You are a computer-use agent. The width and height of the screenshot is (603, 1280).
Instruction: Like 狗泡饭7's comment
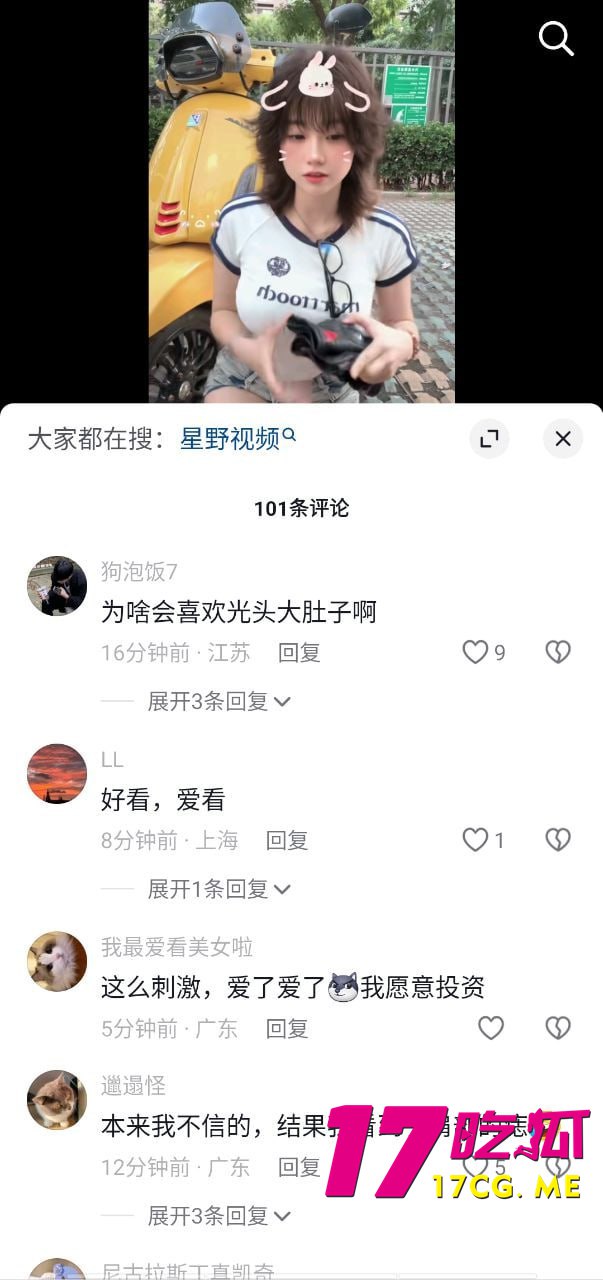475,653
